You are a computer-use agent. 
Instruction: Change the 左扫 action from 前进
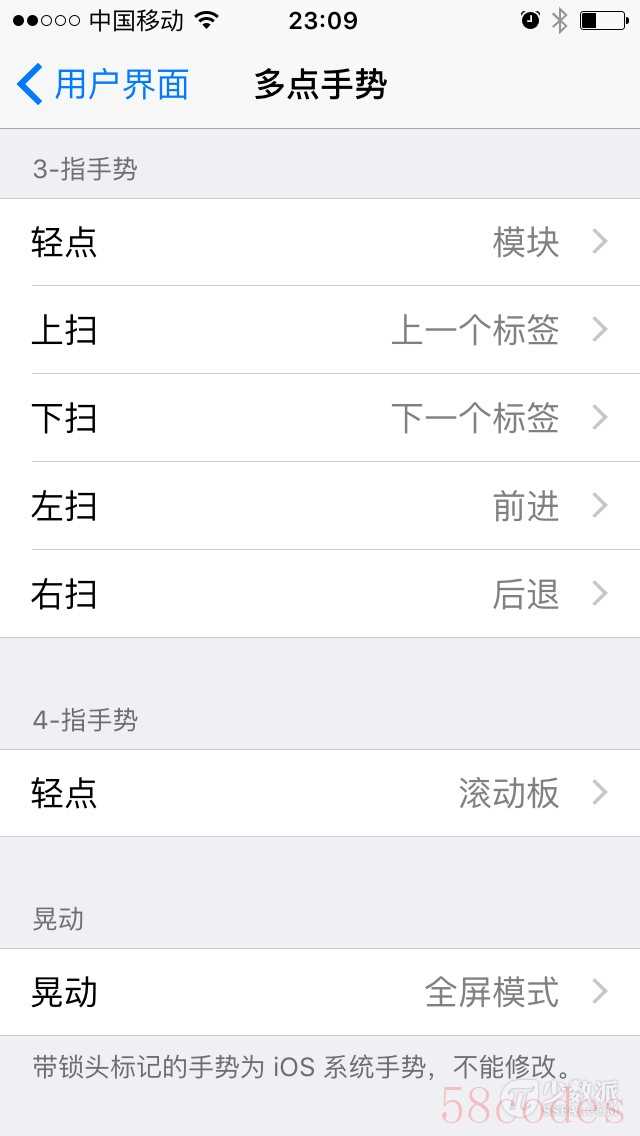[320, 506]
